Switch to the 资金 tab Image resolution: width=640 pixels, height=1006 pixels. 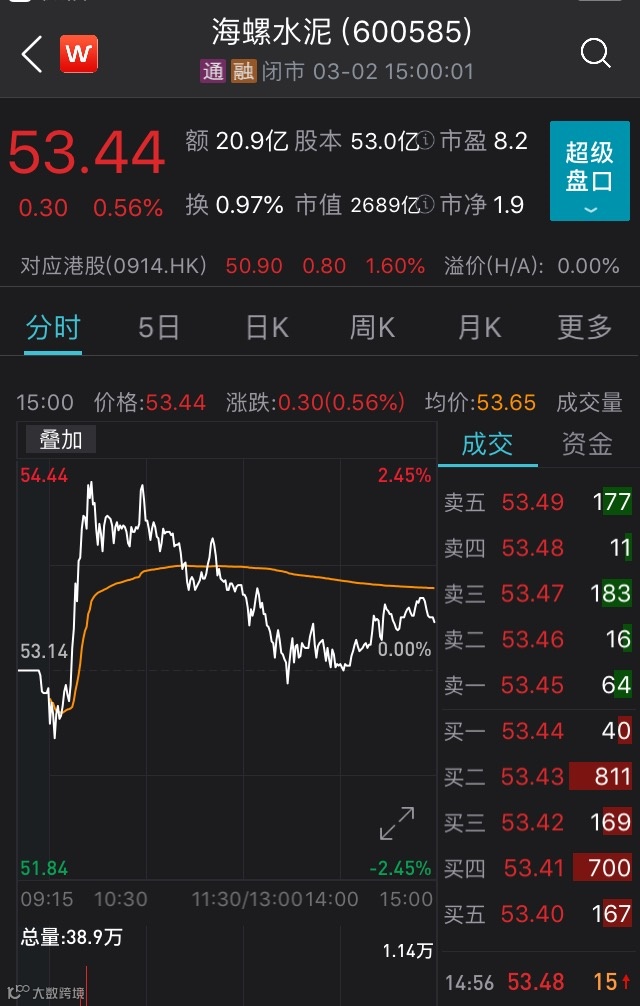(x=587, y=444)
